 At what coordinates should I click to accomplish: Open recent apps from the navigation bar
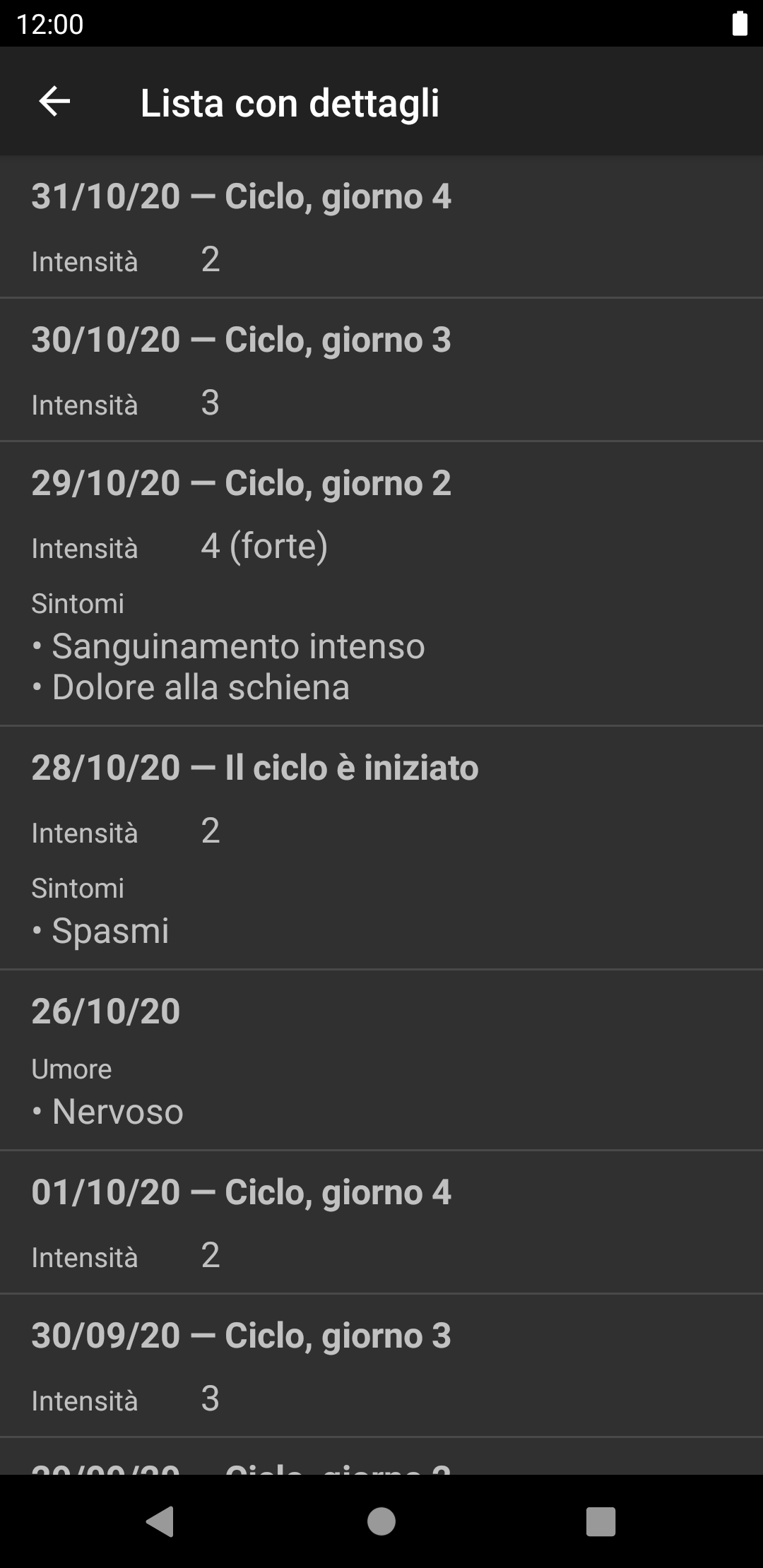pyautogui.click(x=601, y=1521)
